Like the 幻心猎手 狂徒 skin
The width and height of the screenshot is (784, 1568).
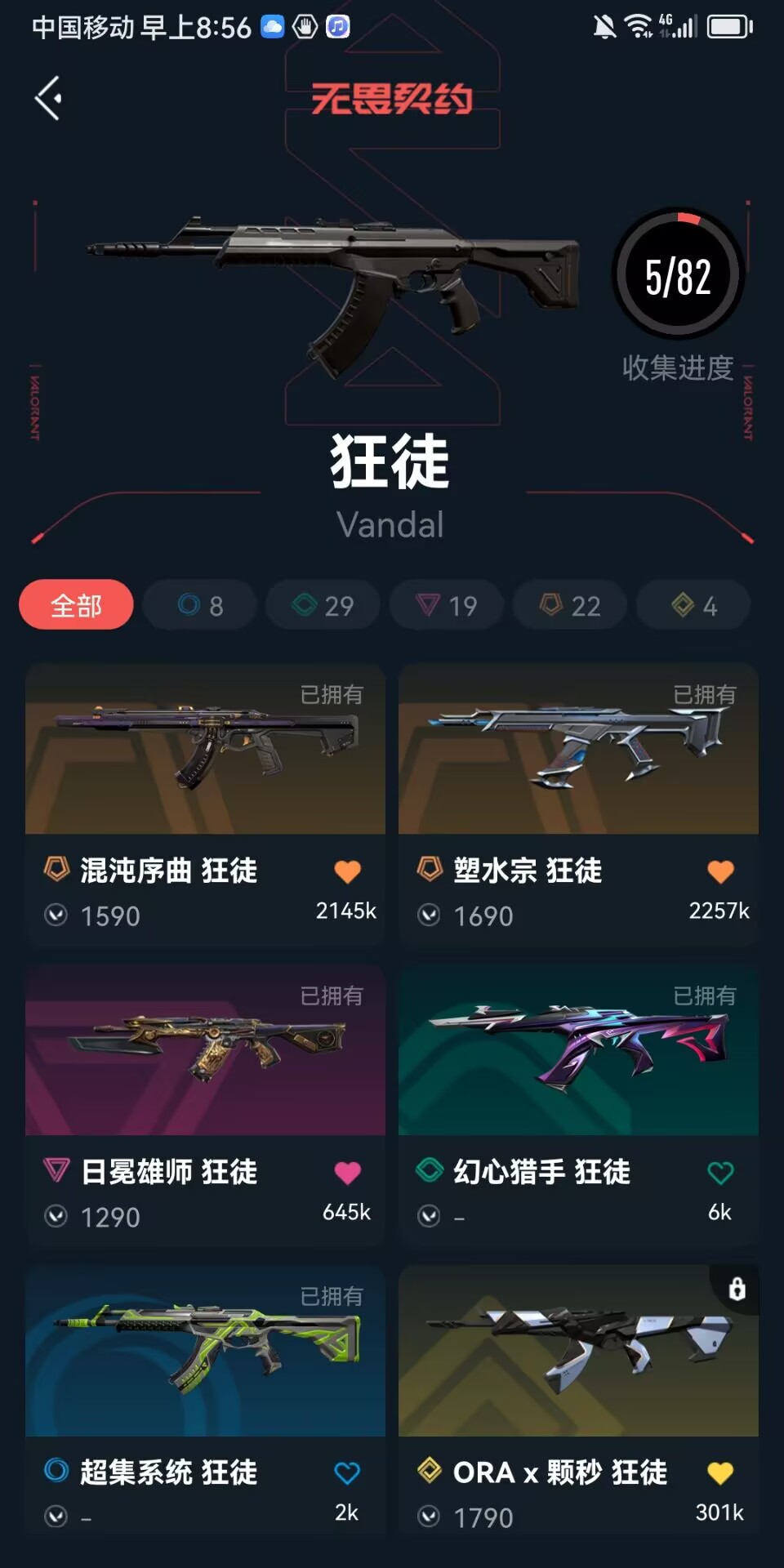(720, 1173)
